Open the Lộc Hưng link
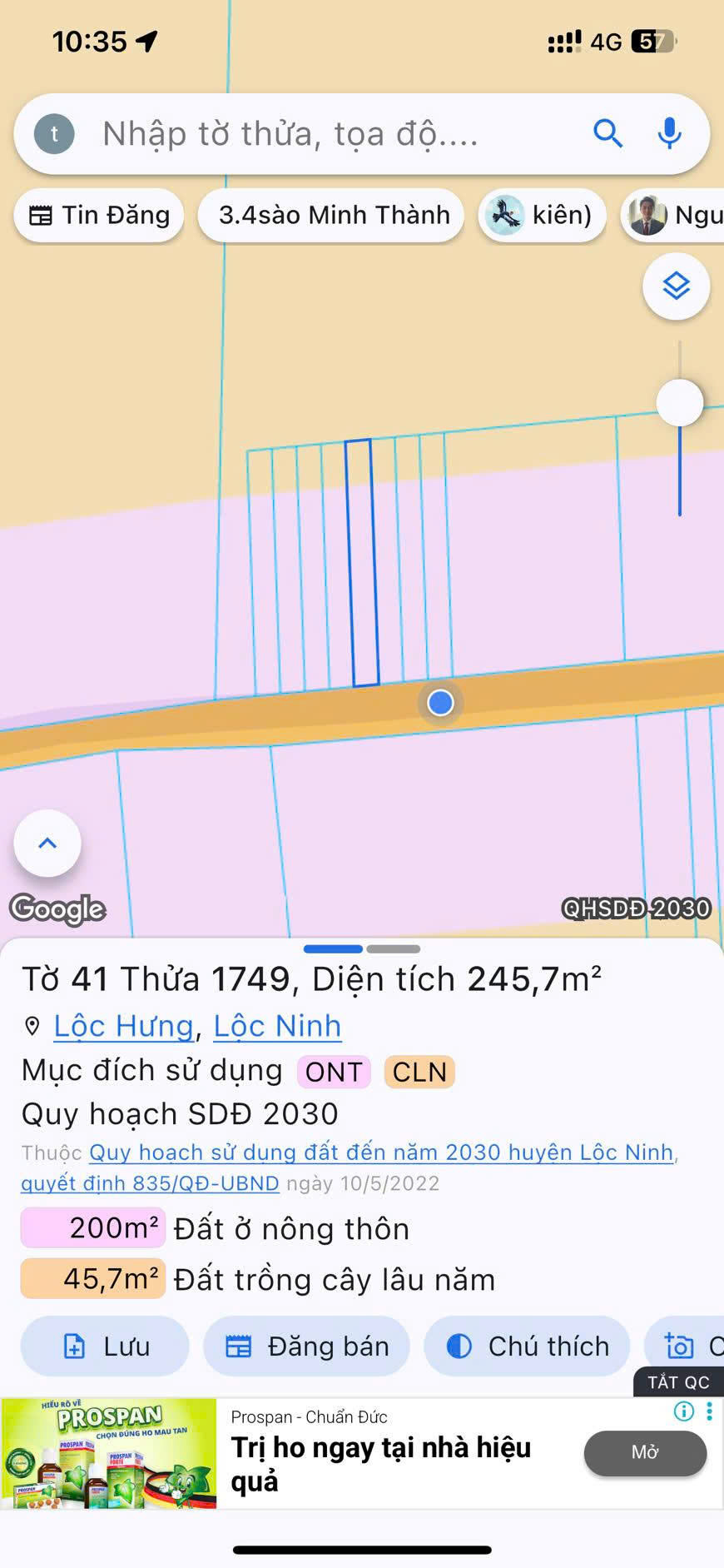This screenshot has width=724, height=1568. tap(123, 1026)
